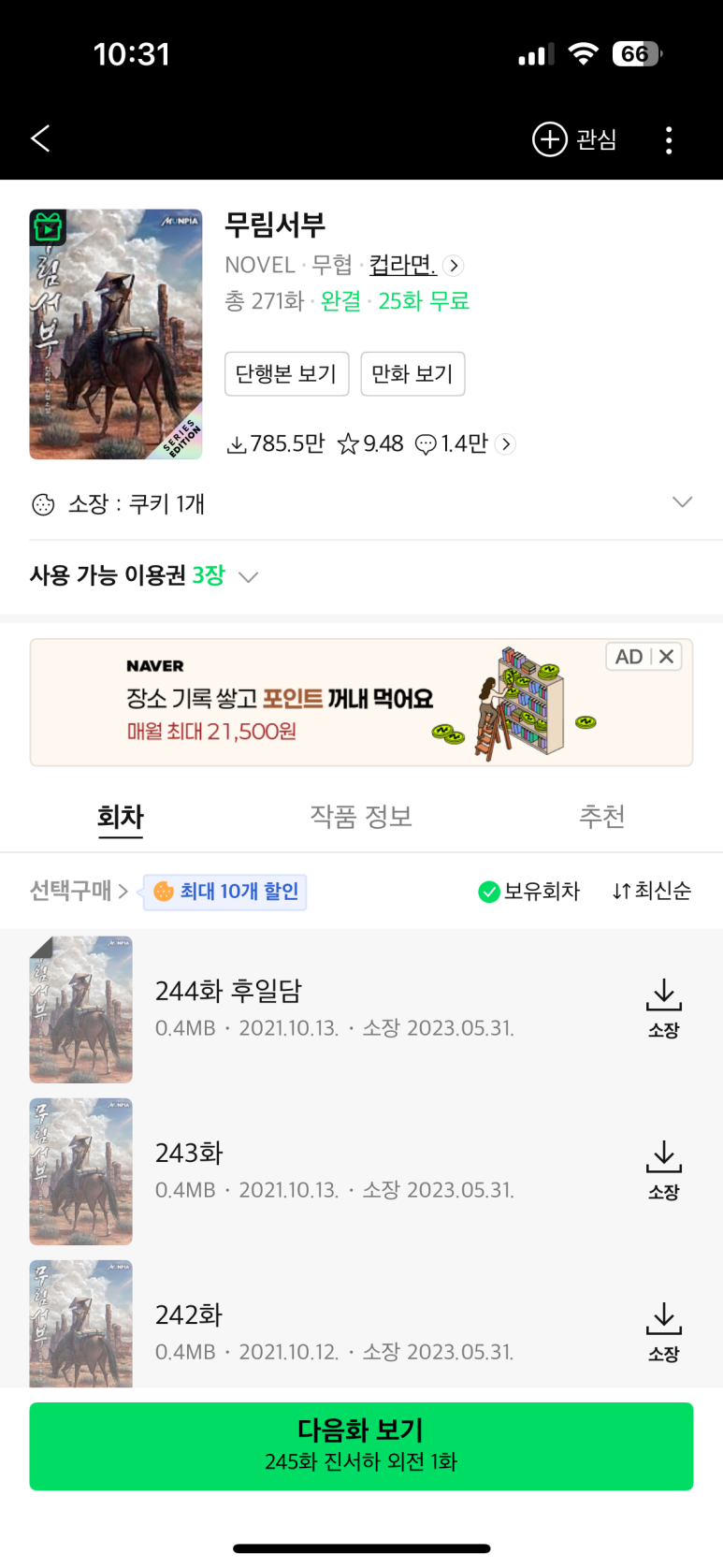
Task: Tap the download count icon showing 785.5만
Action: coord(240,443)
